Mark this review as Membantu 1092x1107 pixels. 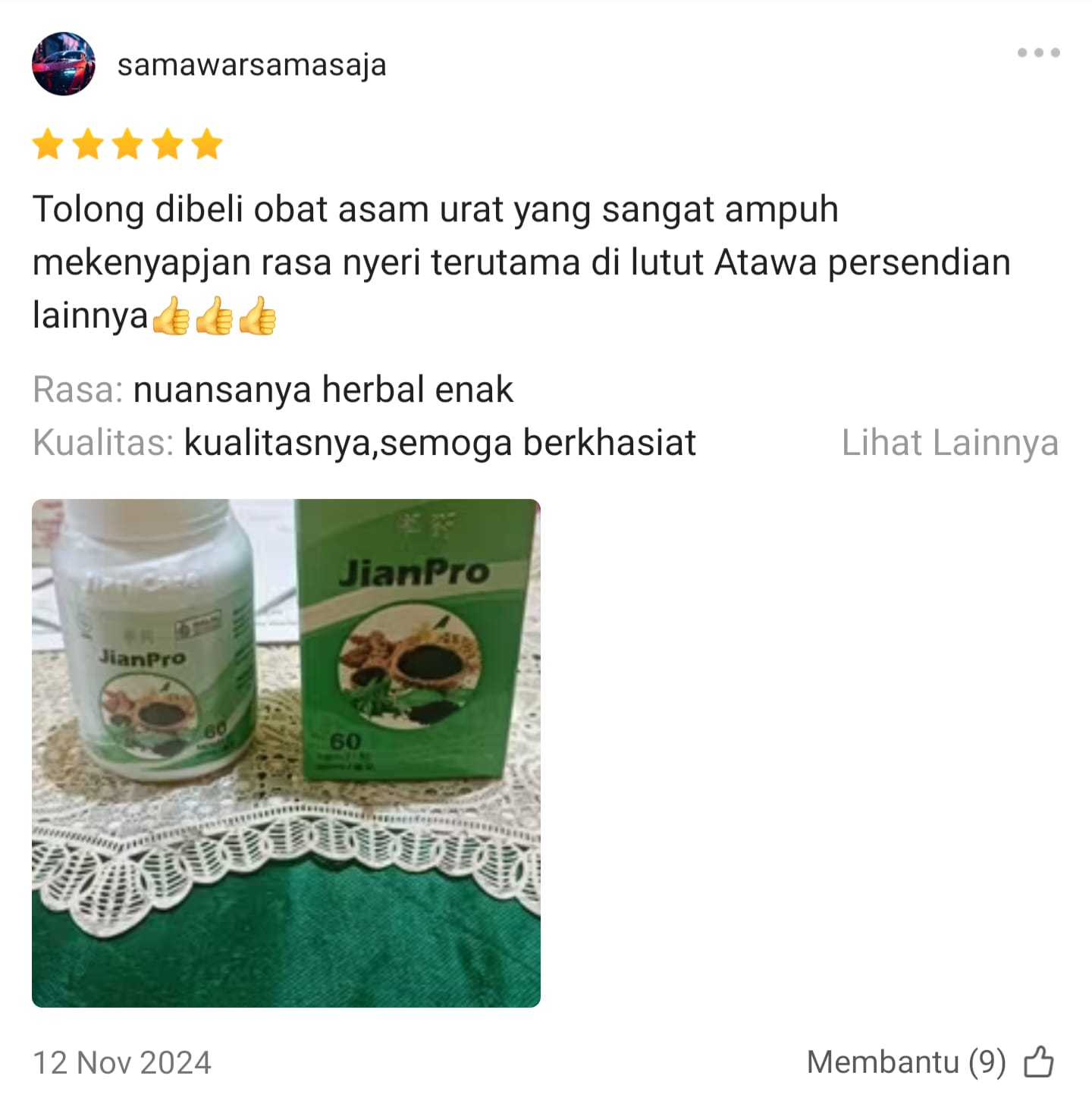[1038, 1062]
